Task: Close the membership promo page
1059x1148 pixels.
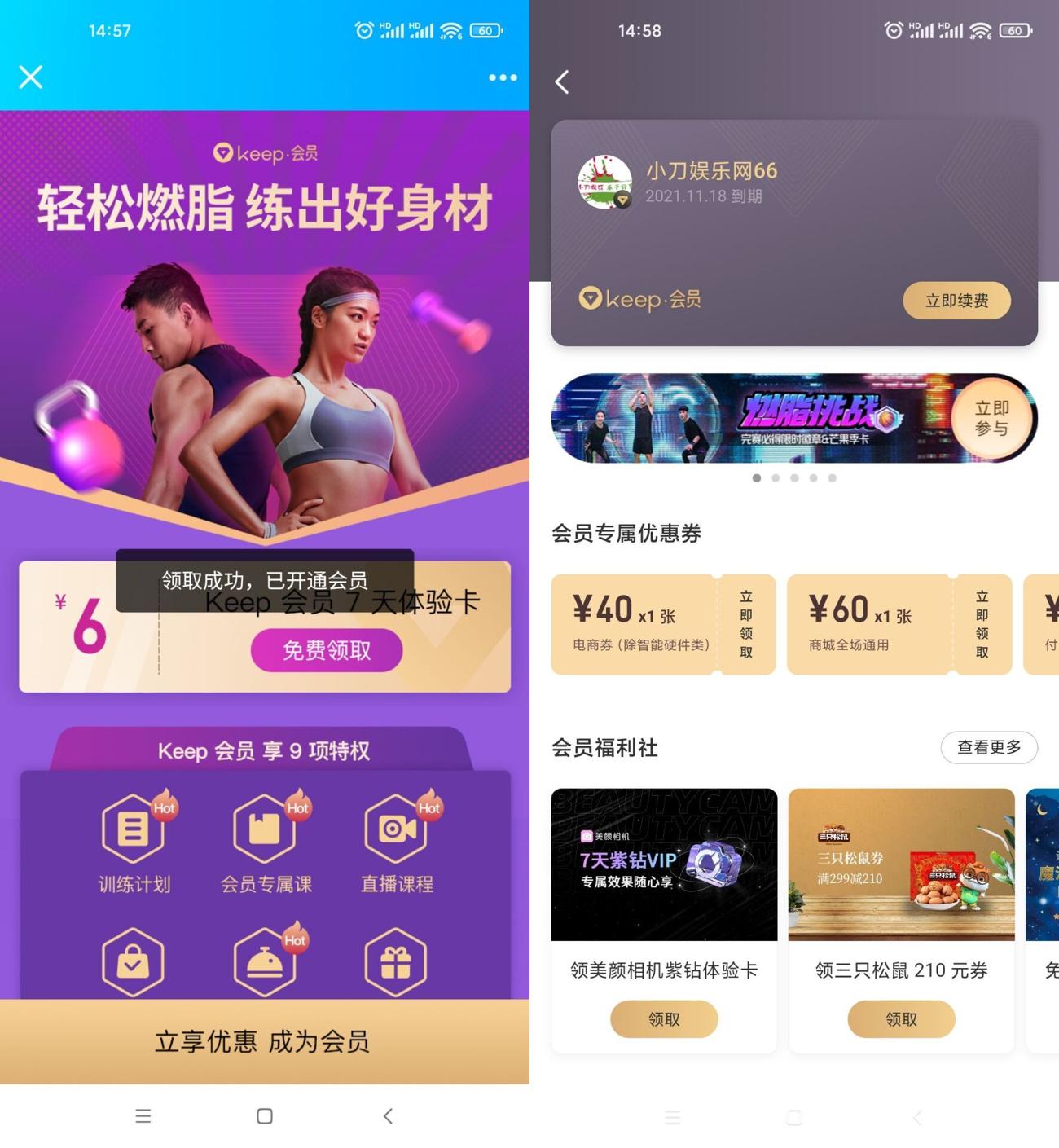Action: click(30, 77)
